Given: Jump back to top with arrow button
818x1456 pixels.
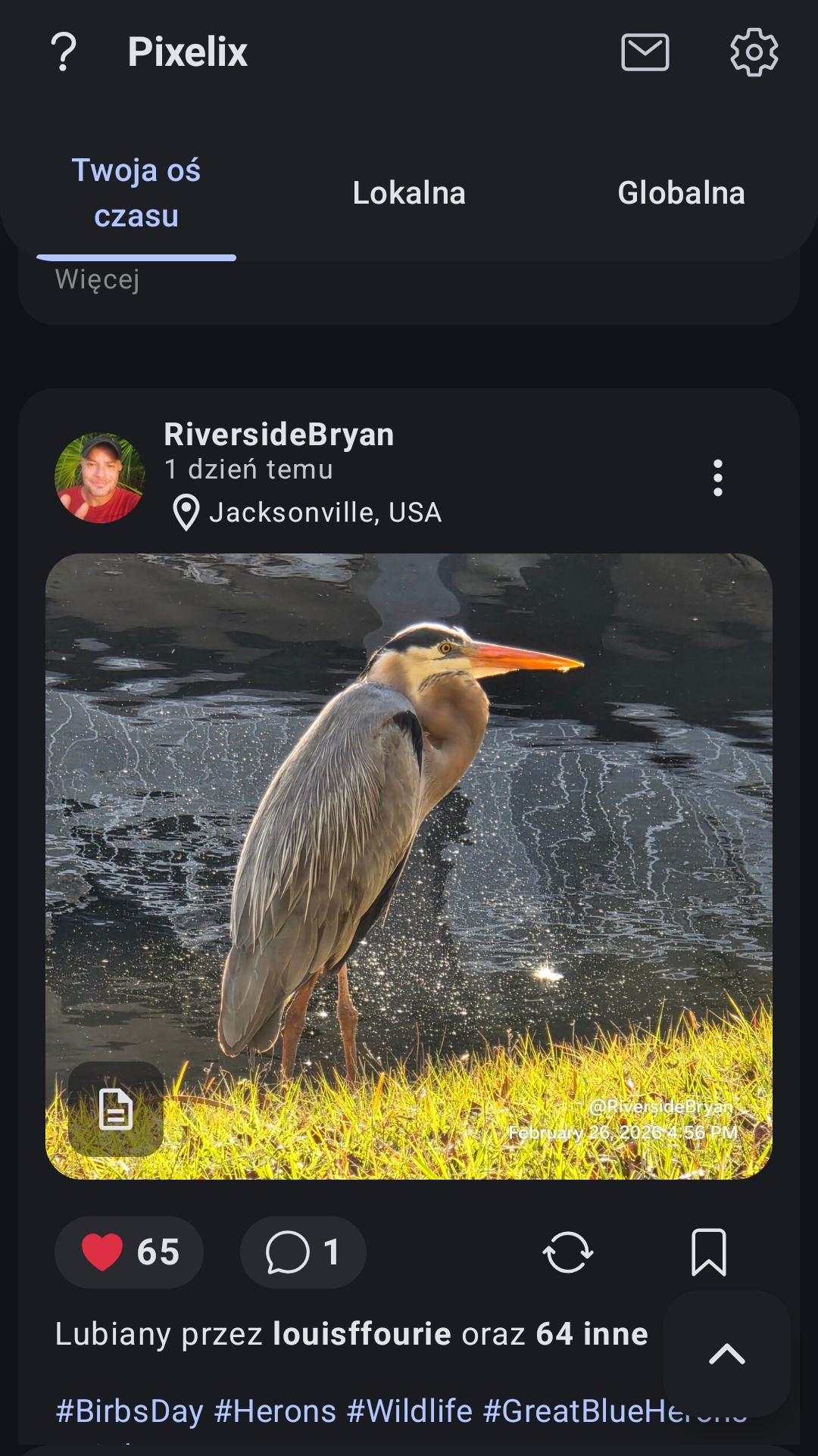Looking at the screenshot, I should coord(726,1354).
